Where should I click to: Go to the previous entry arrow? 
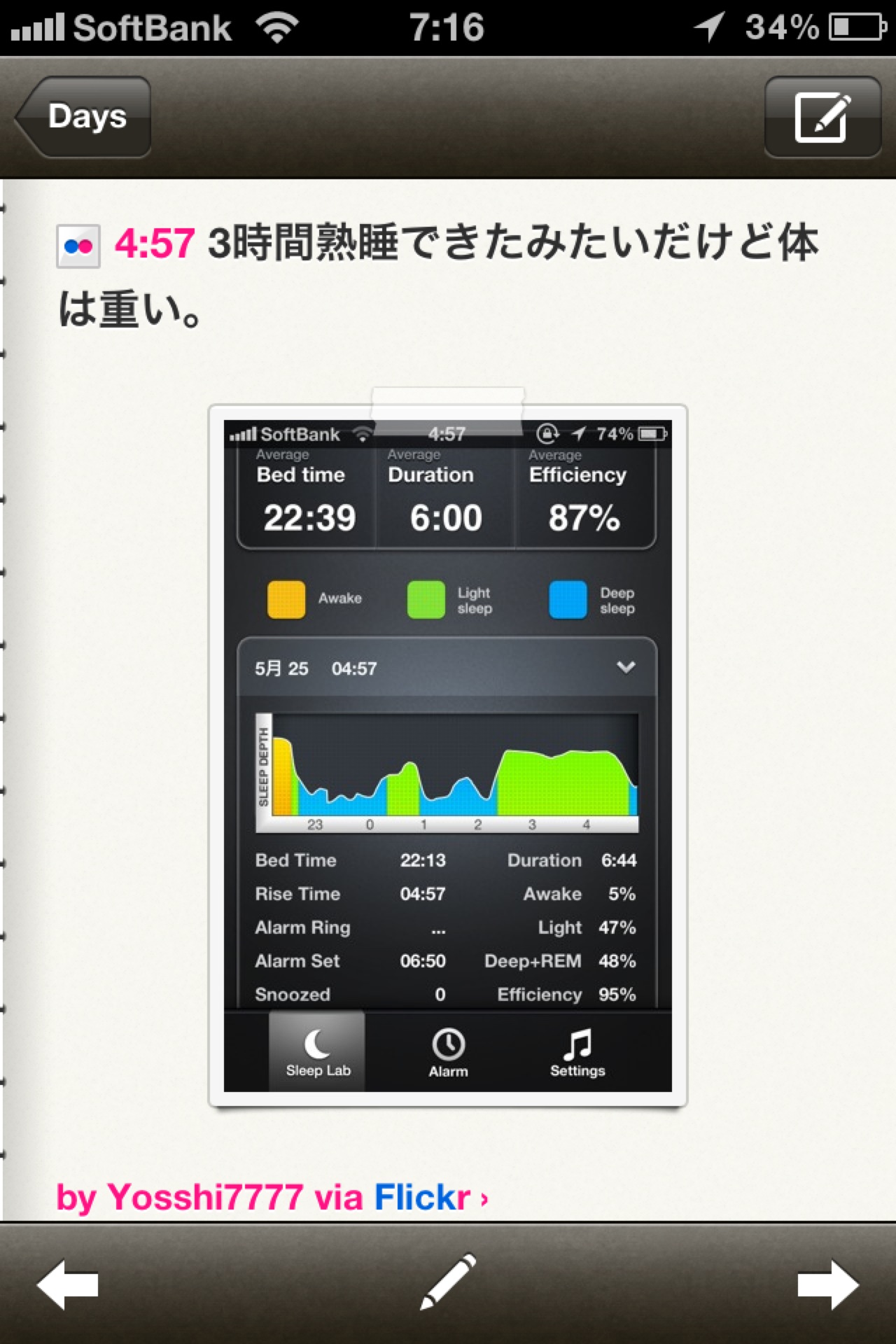(67, 1284)
